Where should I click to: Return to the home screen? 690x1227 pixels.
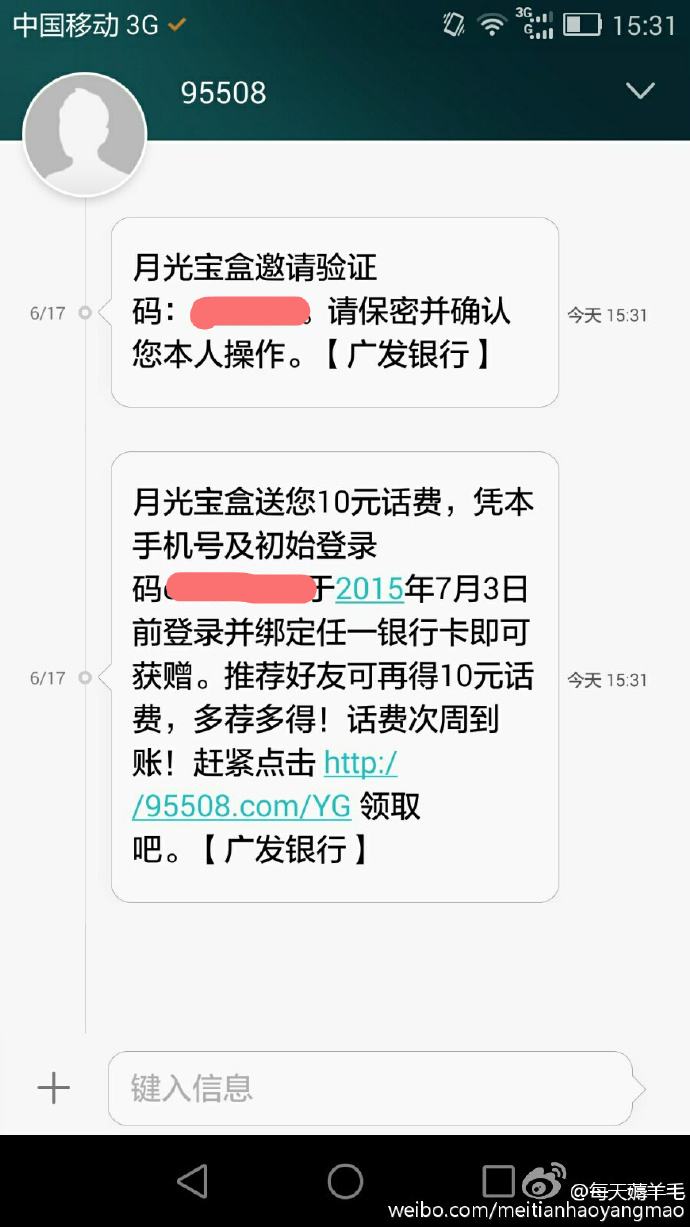click(x=345, y=1181)
